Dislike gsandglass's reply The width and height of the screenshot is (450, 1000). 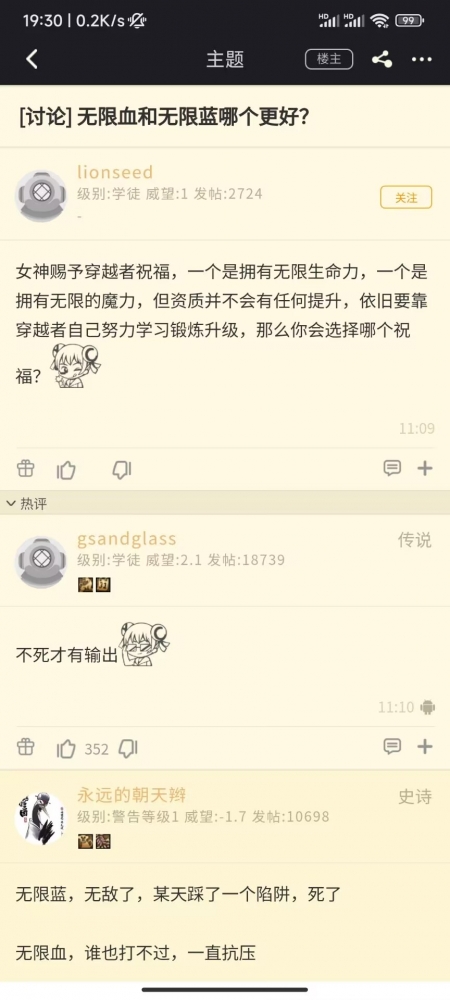[x=128, y=748]
